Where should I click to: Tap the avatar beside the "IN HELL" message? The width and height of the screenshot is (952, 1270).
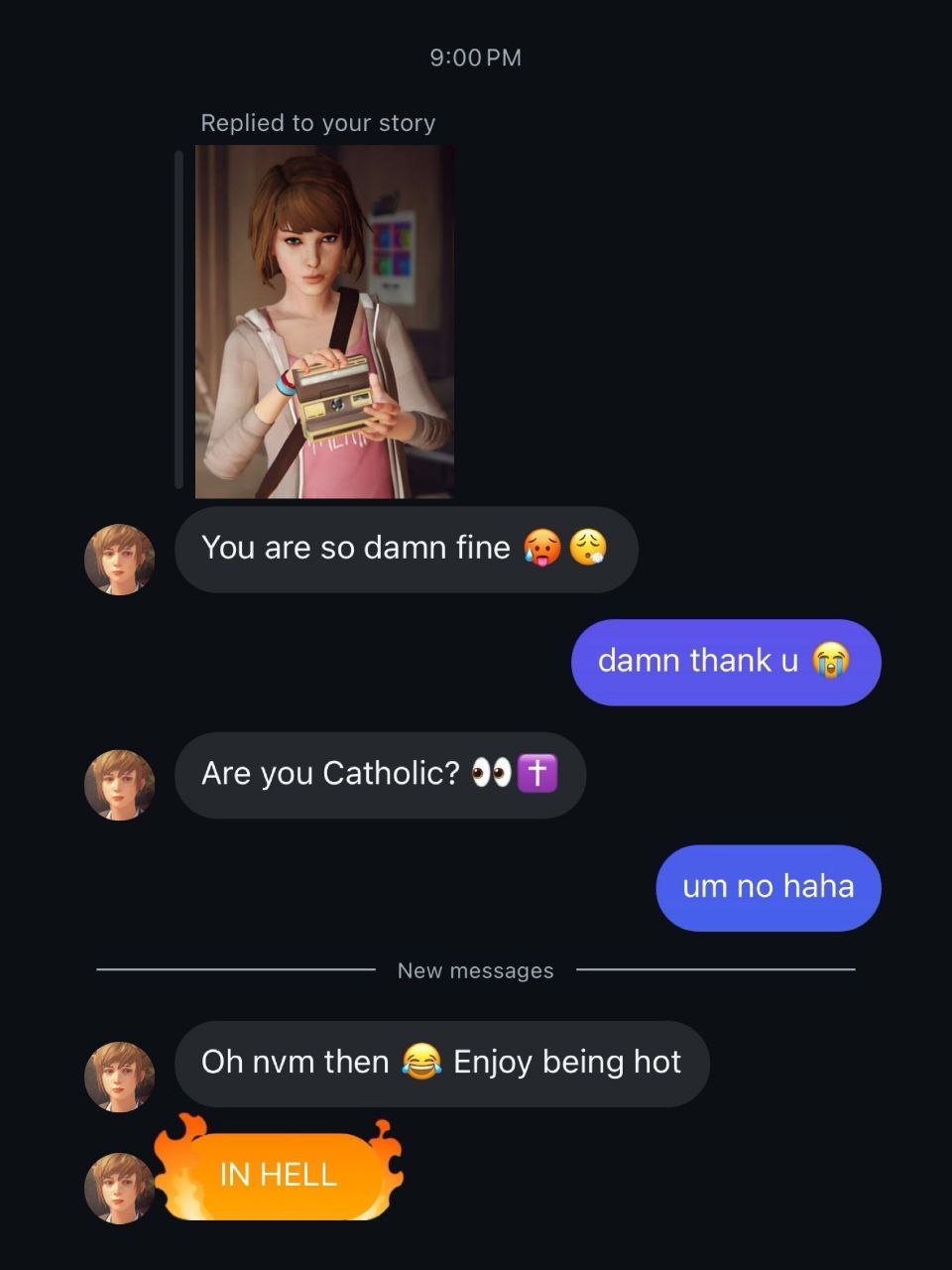[120, 1188]
